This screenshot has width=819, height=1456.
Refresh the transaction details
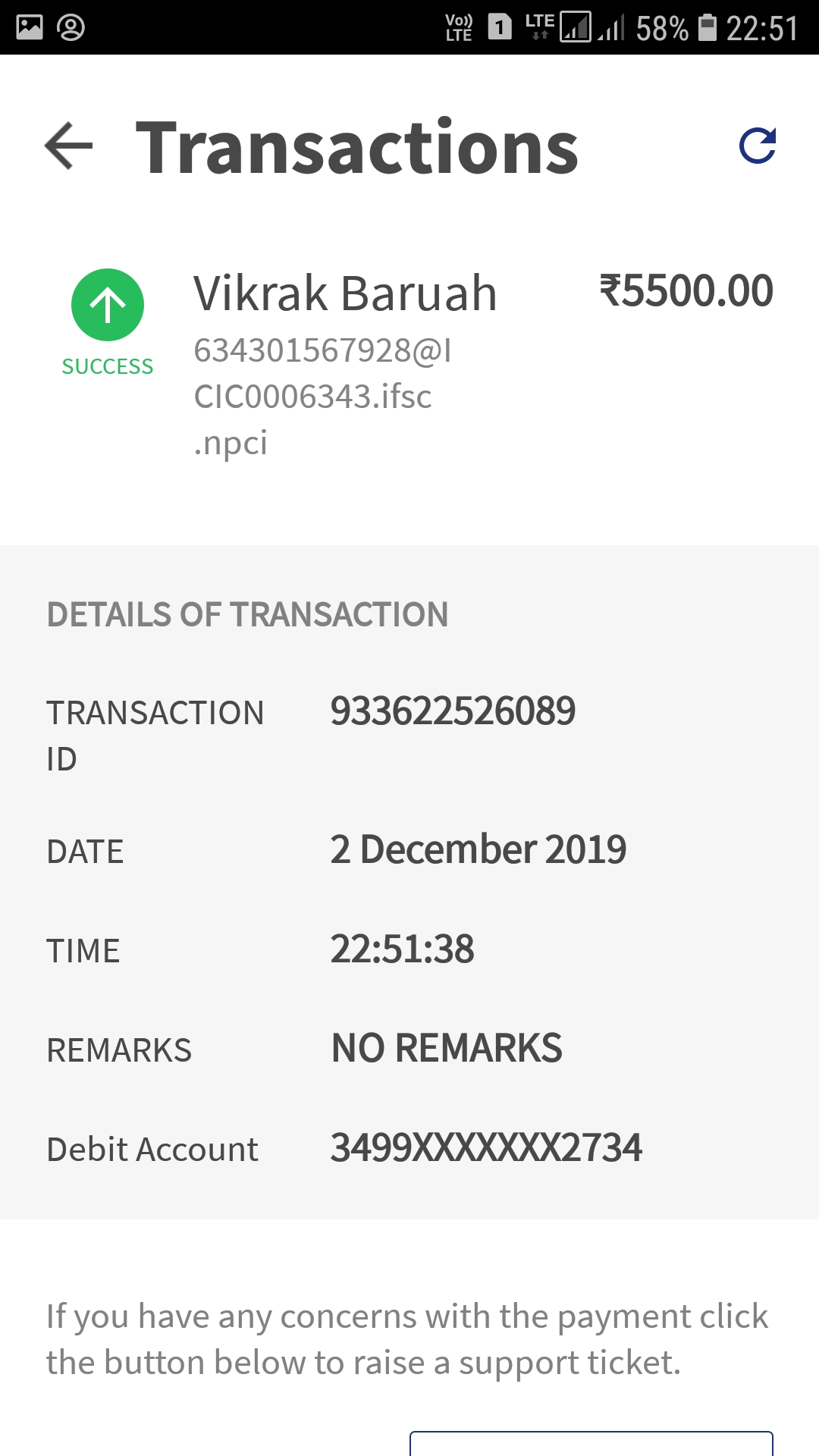pos(758,146)
